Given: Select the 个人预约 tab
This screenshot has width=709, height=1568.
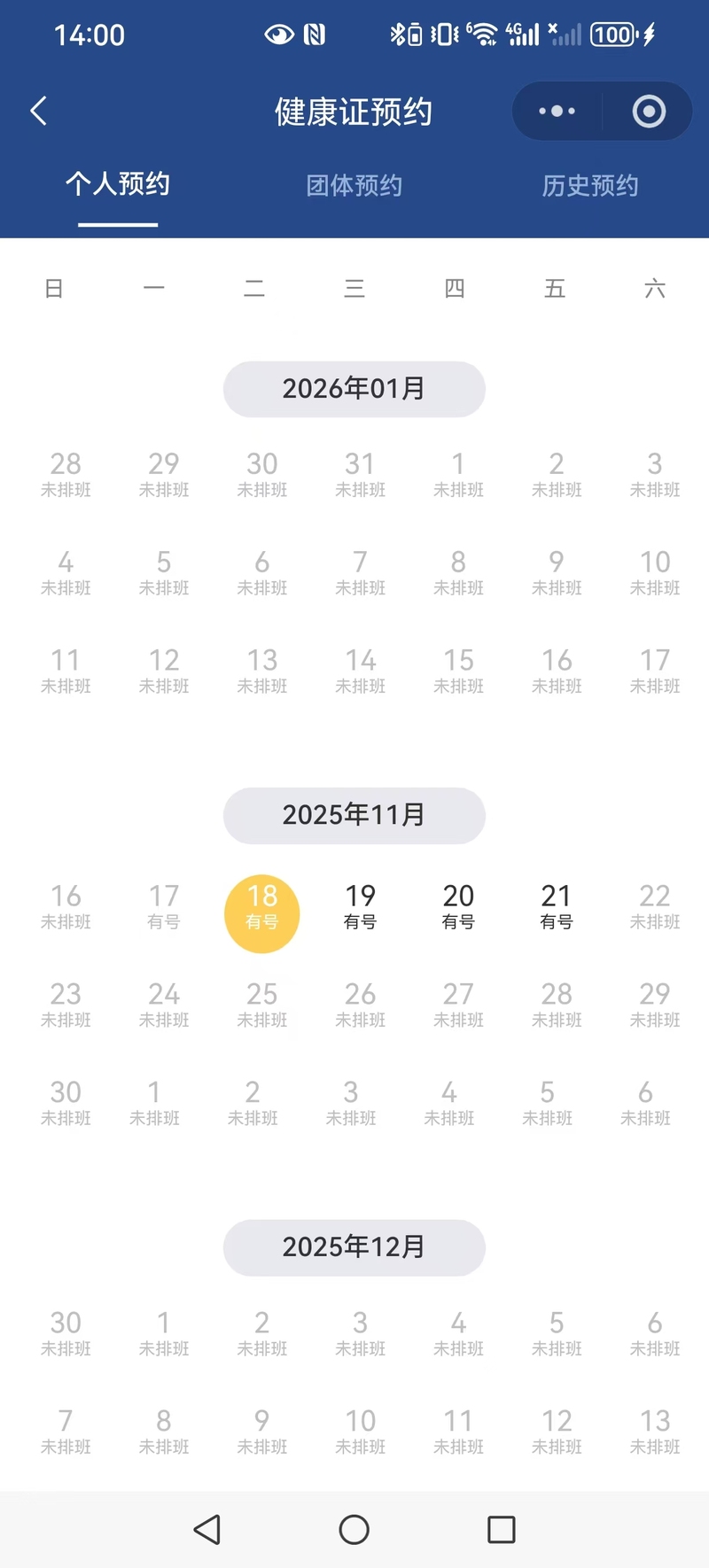Looking at the screenshot, I should coord(118,185).
